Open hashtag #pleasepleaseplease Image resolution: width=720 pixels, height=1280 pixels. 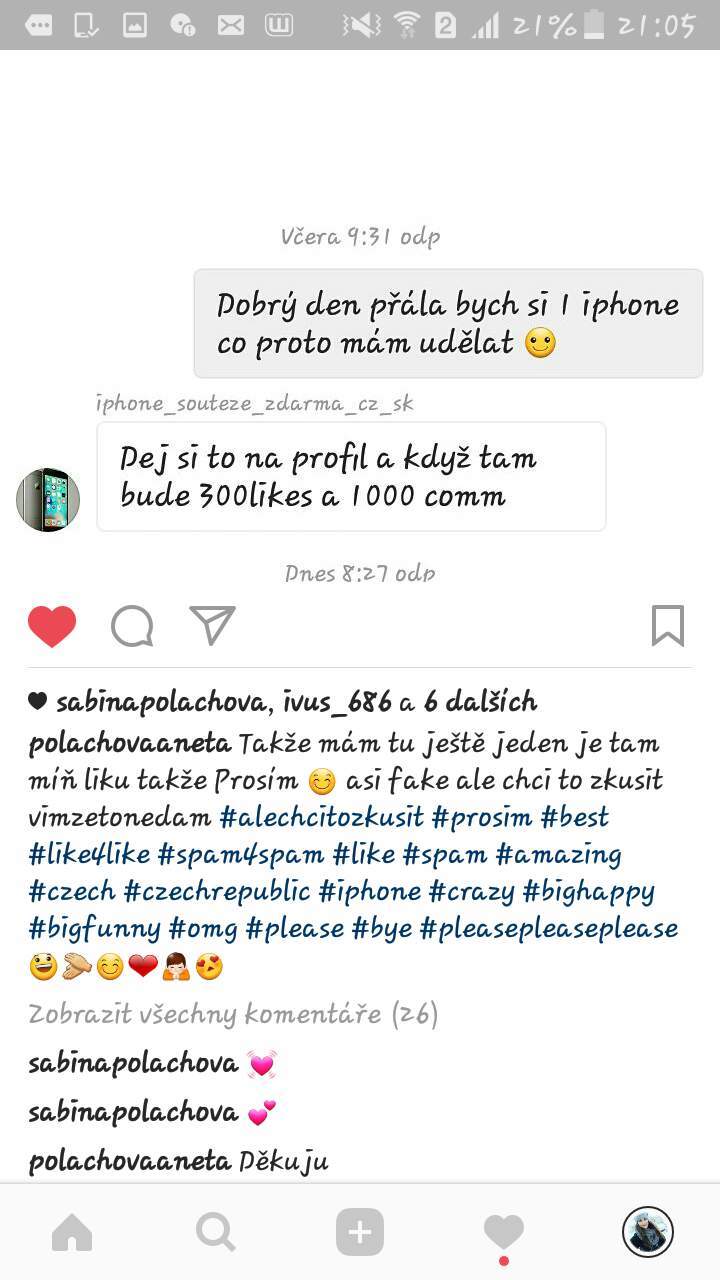(549, 929)
